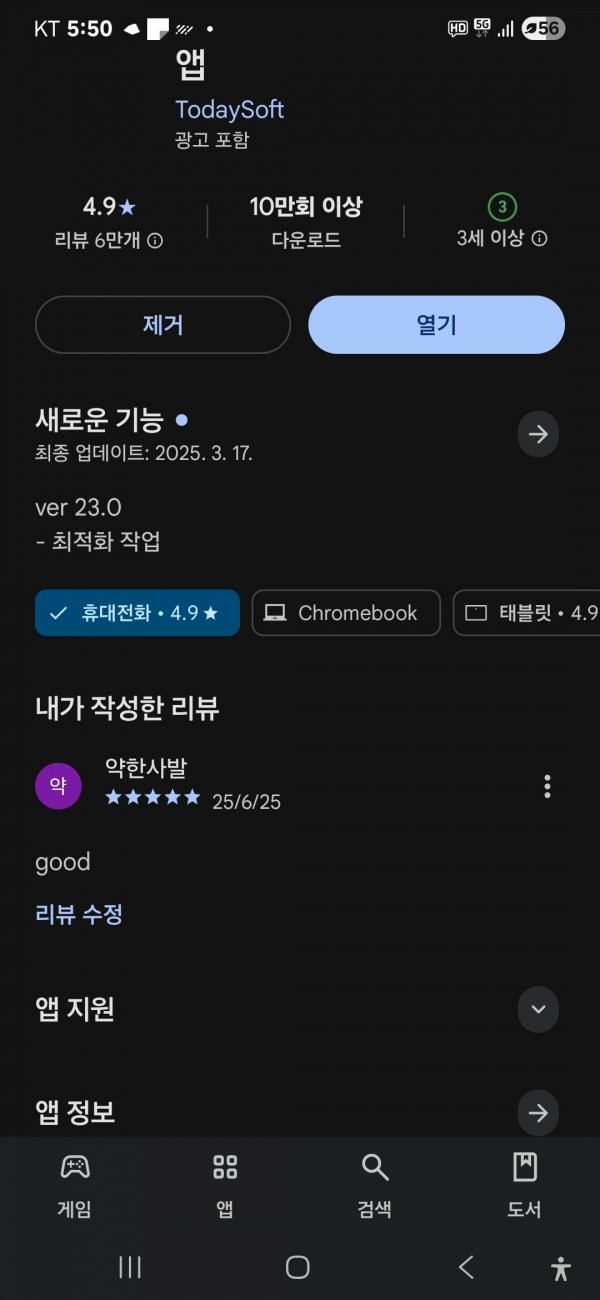
Task: Switch to the 검색 tab
Action: (375, 1185)
